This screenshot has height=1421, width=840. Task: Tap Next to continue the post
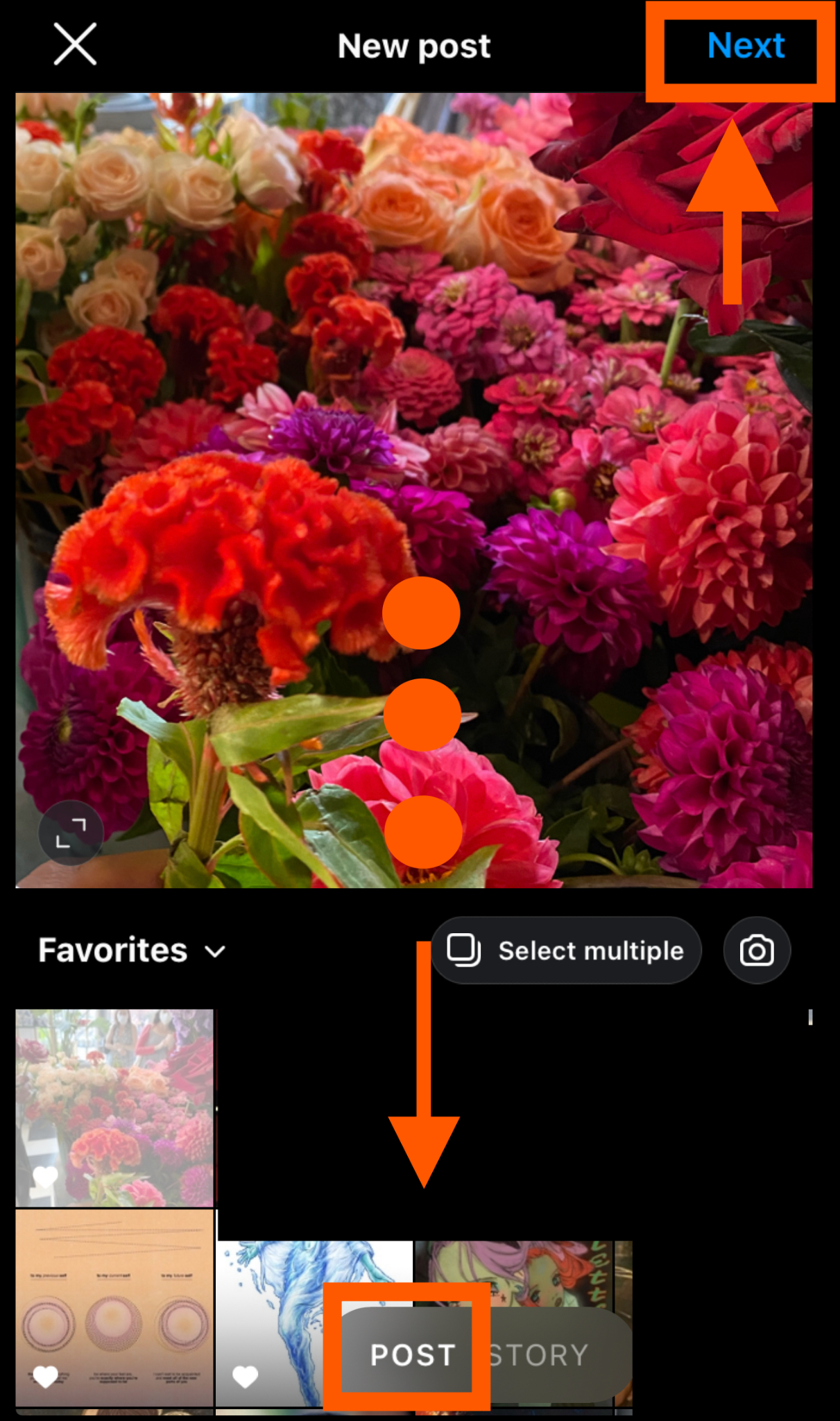pyautogui.click(x=746, y=46)
